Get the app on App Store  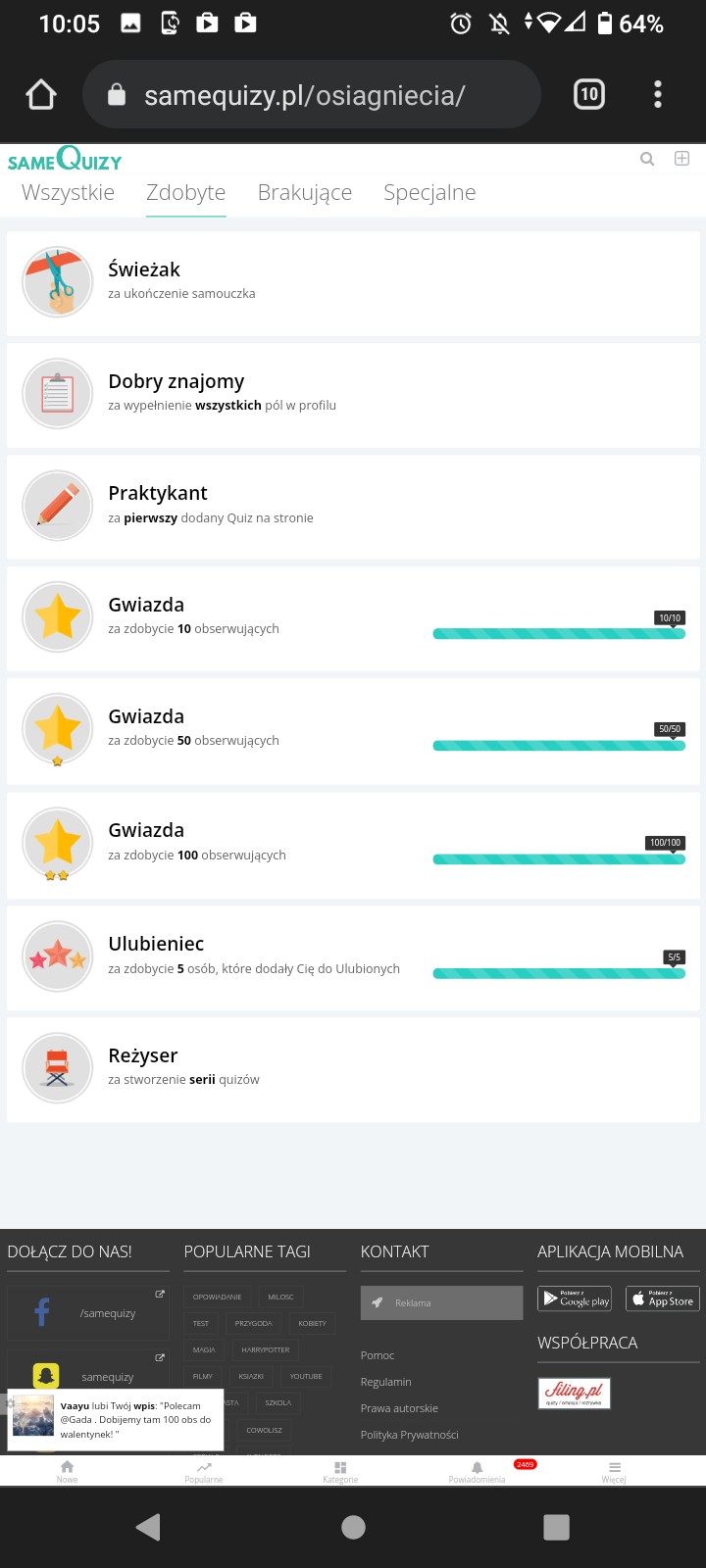click(663, 1299)
